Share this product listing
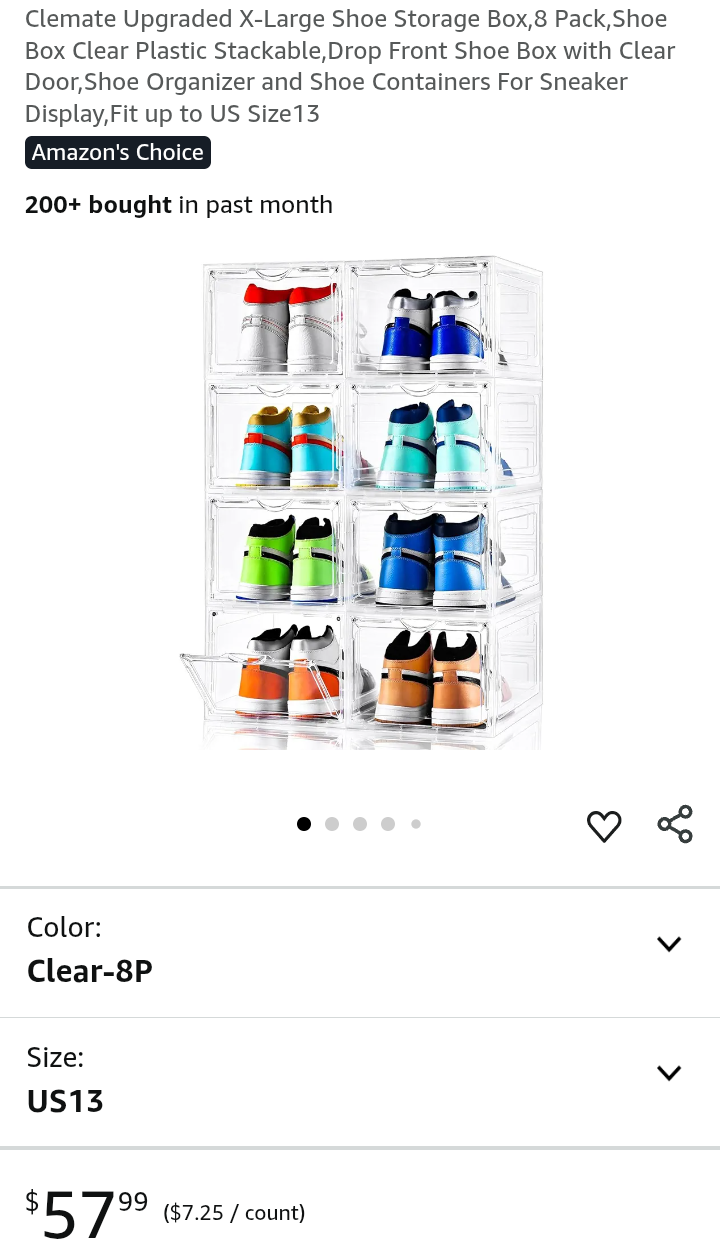Viewport: 720px width, 1240px height. coord(675,825)
